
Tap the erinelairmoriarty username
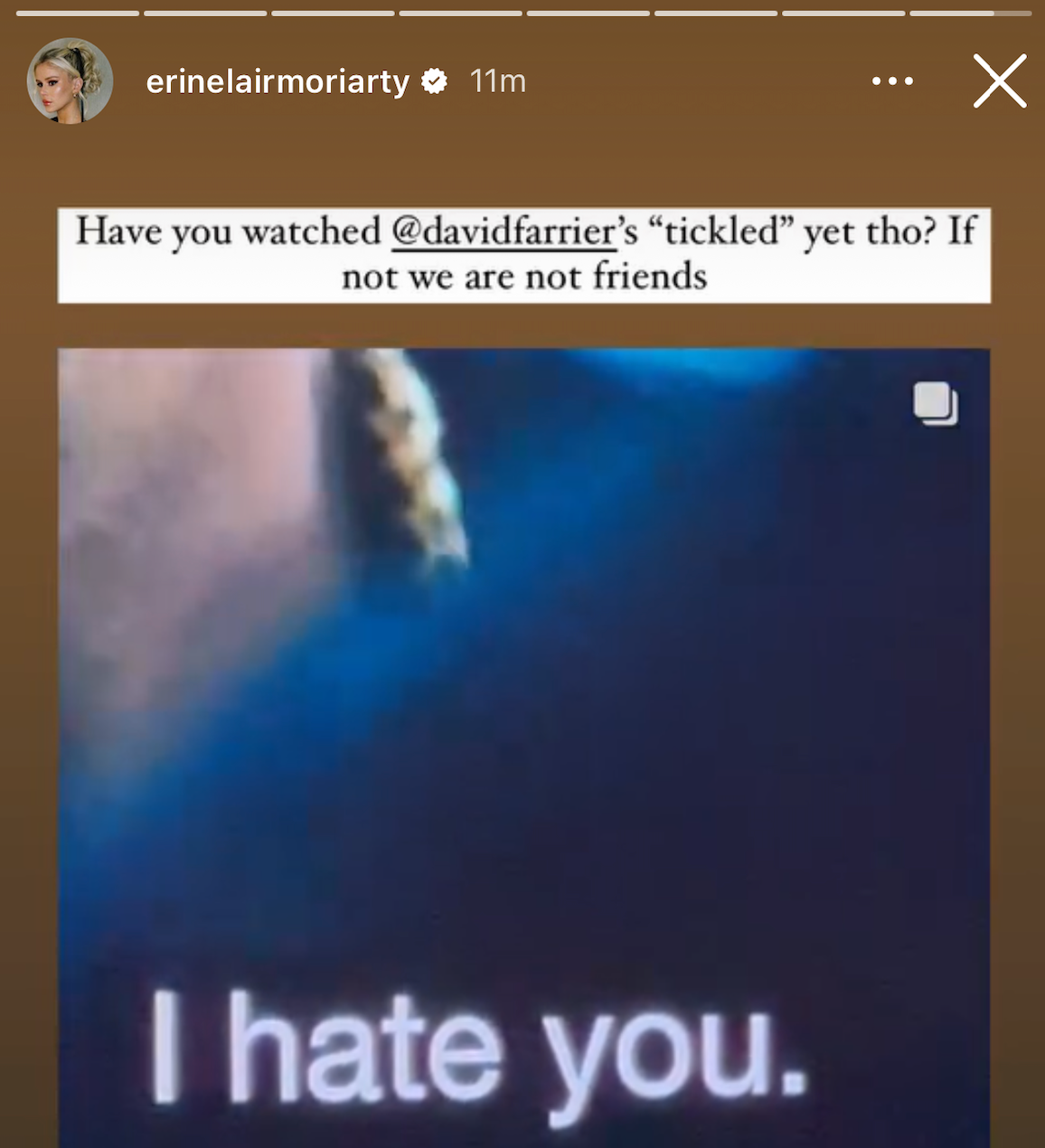tap(278, 81)
